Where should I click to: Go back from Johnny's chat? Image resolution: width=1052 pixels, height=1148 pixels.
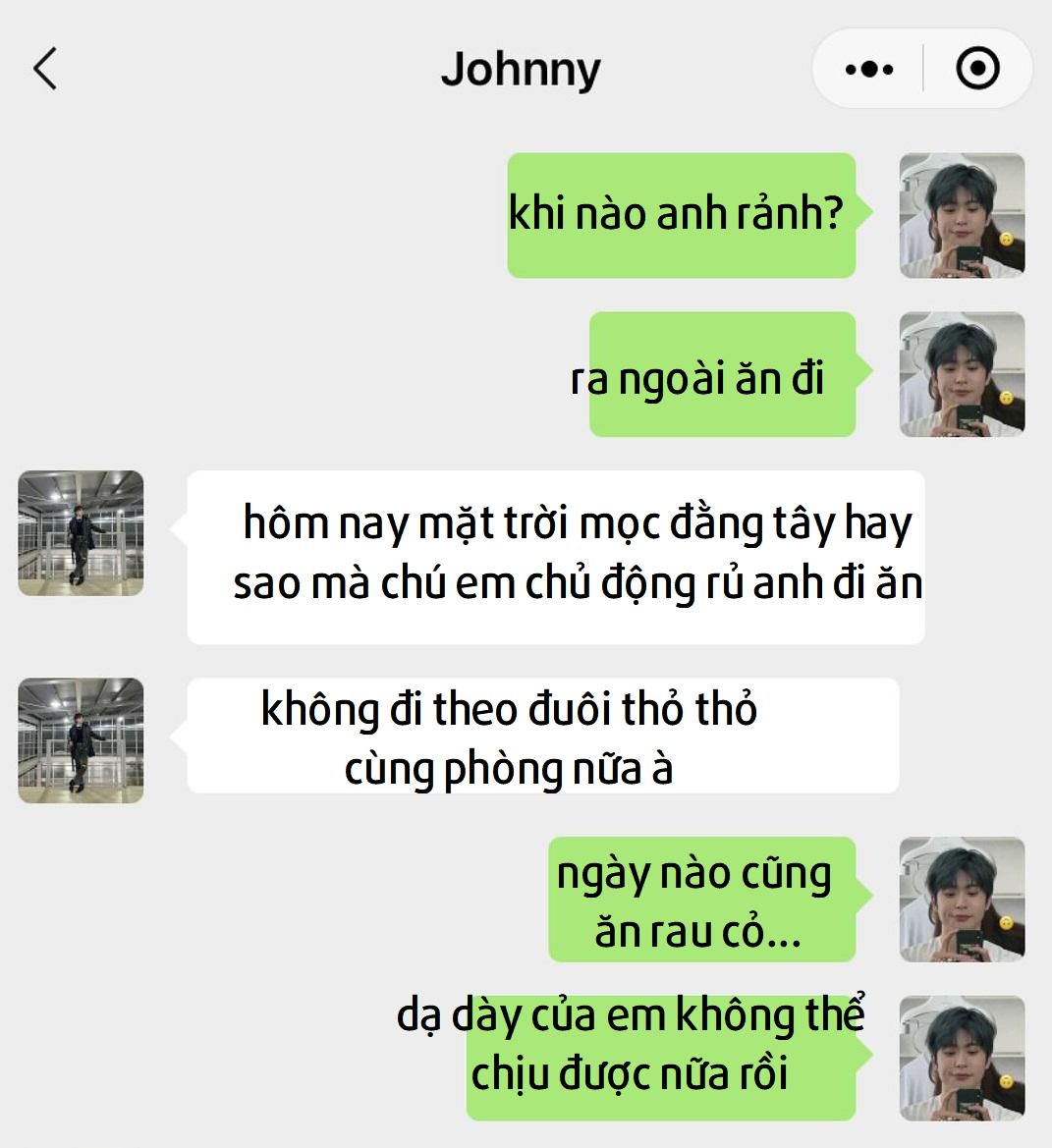click(x=45, y=69)
